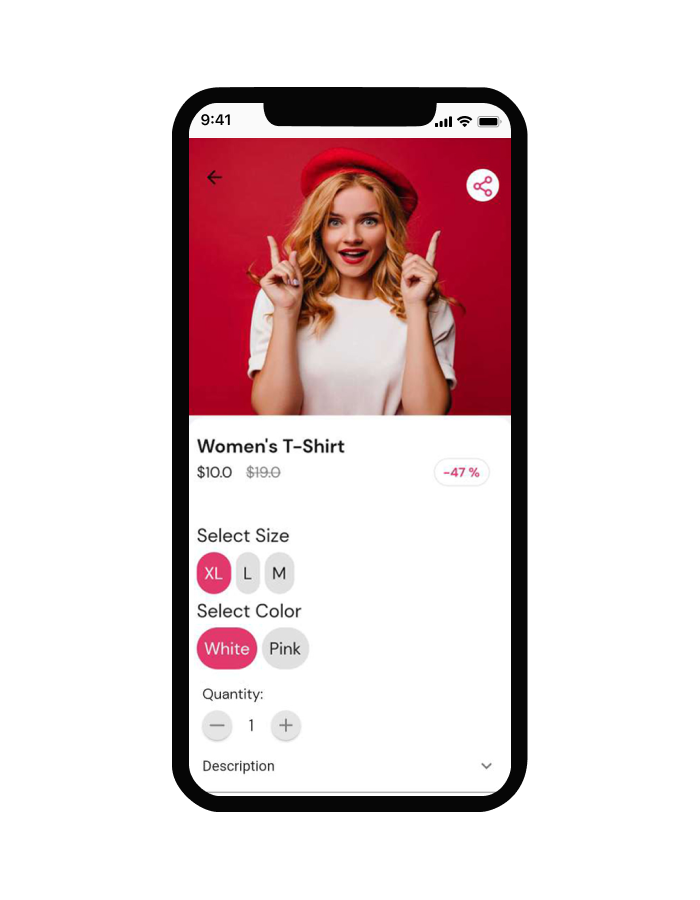
Task: Select size XL
Action: 214,573
